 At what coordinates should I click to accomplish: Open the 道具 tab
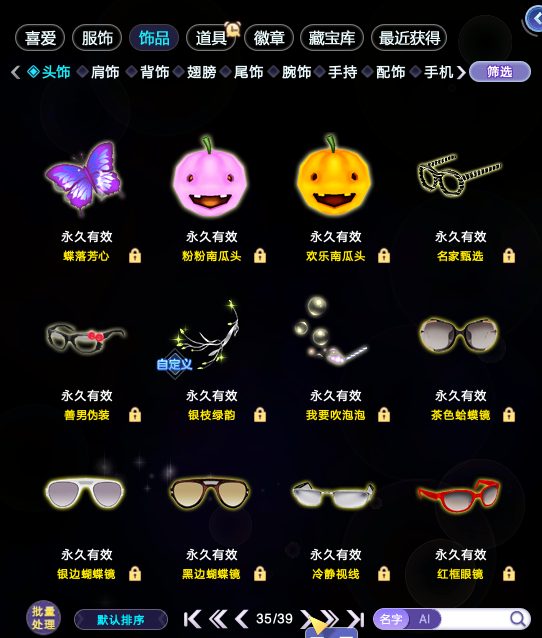click(x=211, y=38)
